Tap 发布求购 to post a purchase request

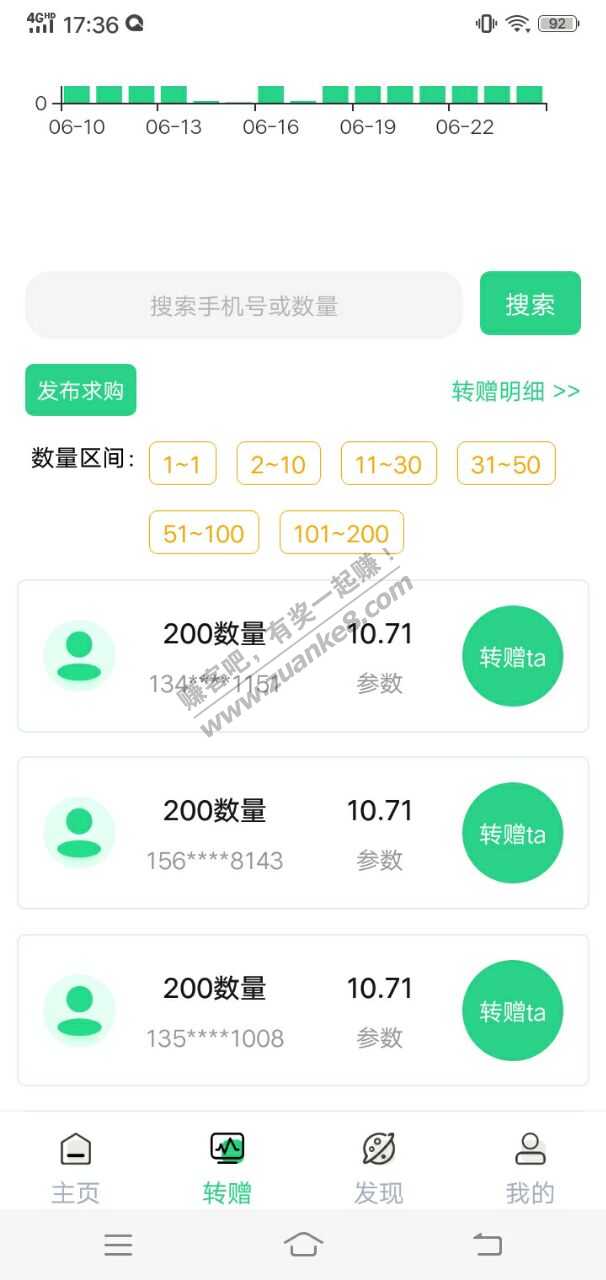click(80, 390)
